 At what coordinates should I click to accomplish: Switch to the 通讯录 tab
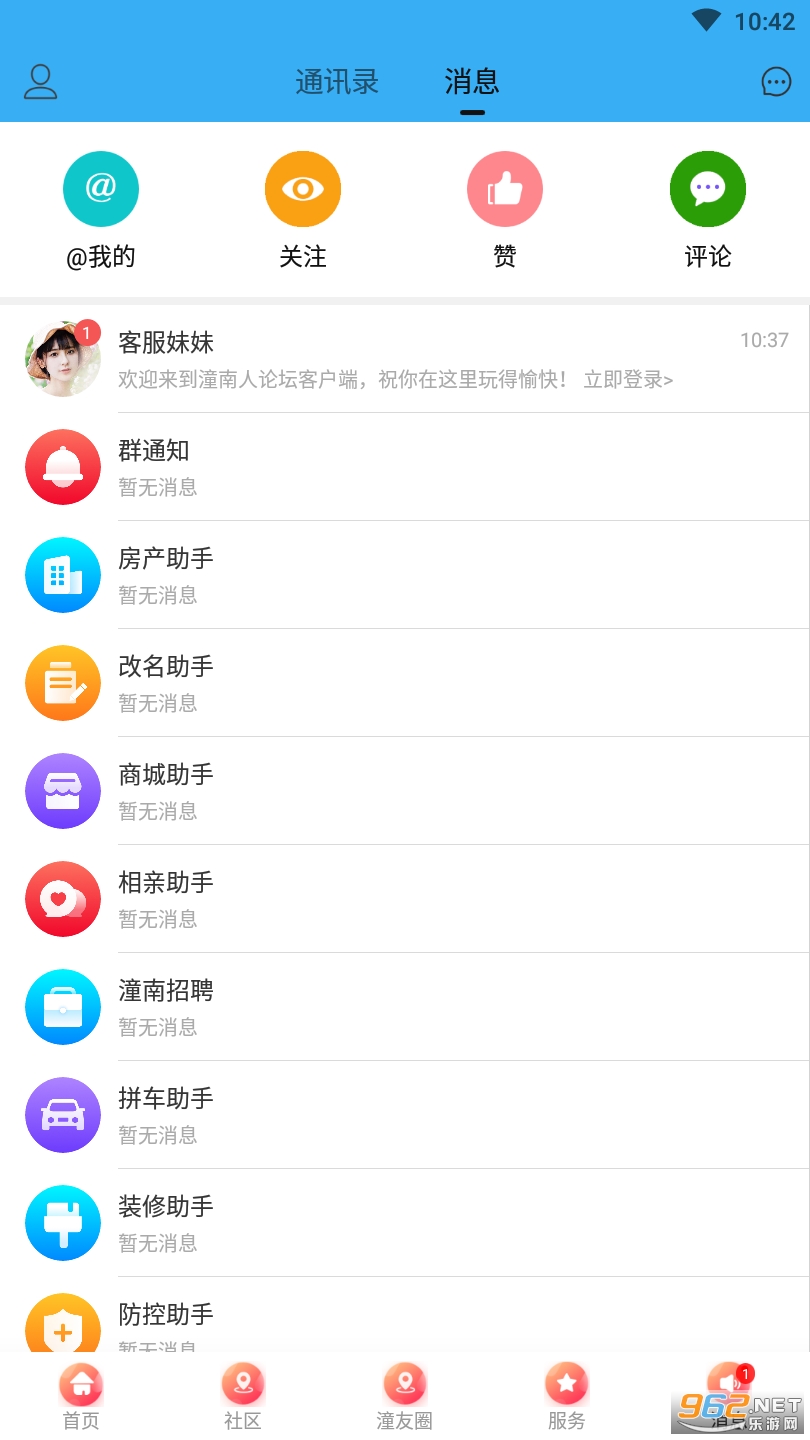[x=337, y=82]
